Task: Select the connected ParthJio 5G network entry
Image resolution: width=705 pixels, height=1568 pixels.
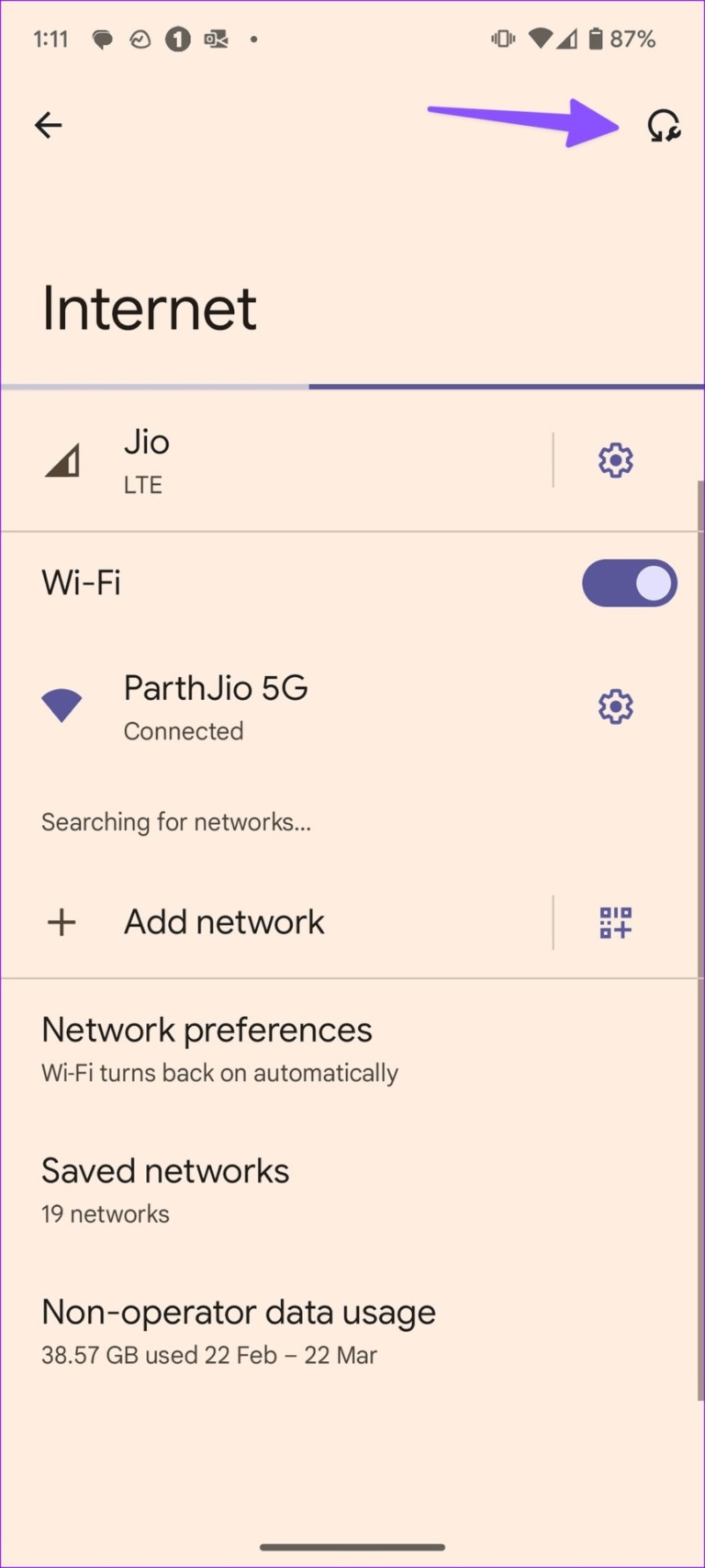Action: click(x=275, y=706)
